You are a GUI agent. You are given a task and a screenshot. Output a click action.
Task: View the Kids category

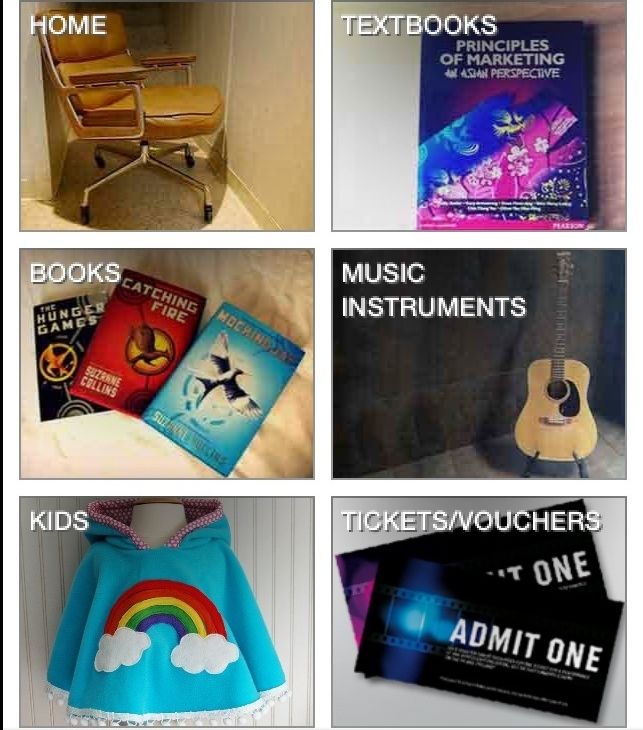point(167,612)
